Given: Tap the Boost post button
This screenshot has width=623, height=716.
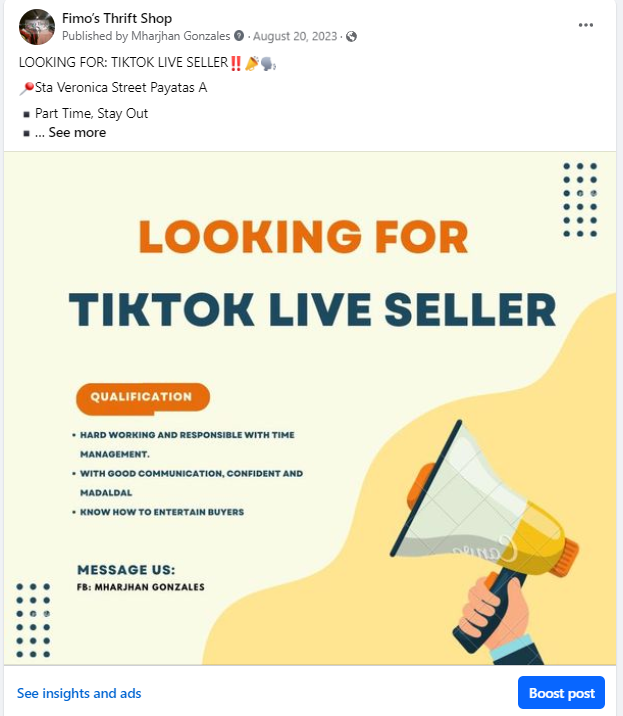Looking at the screenshot, I should [561, 693].
